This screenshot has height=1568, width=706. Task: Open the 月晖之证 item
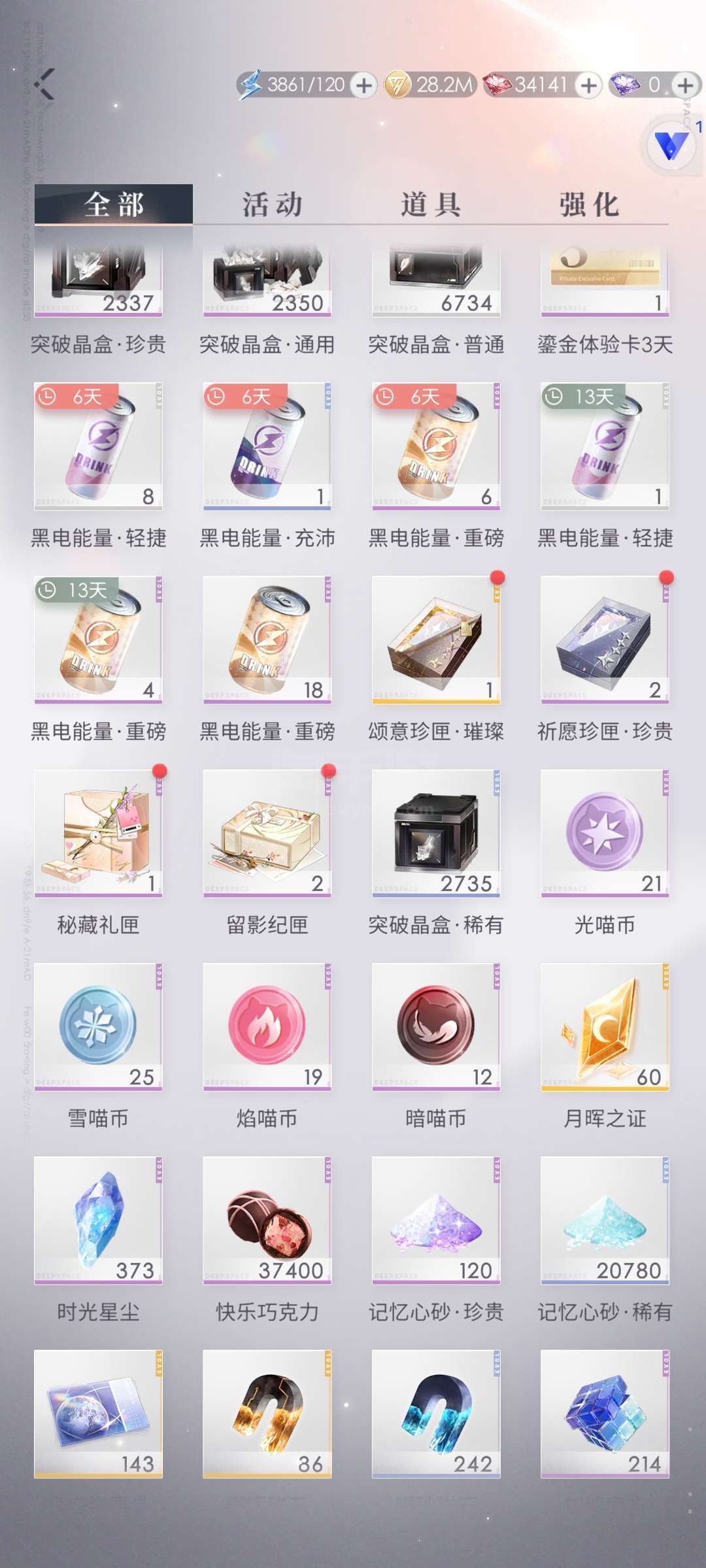[605, 1026]
